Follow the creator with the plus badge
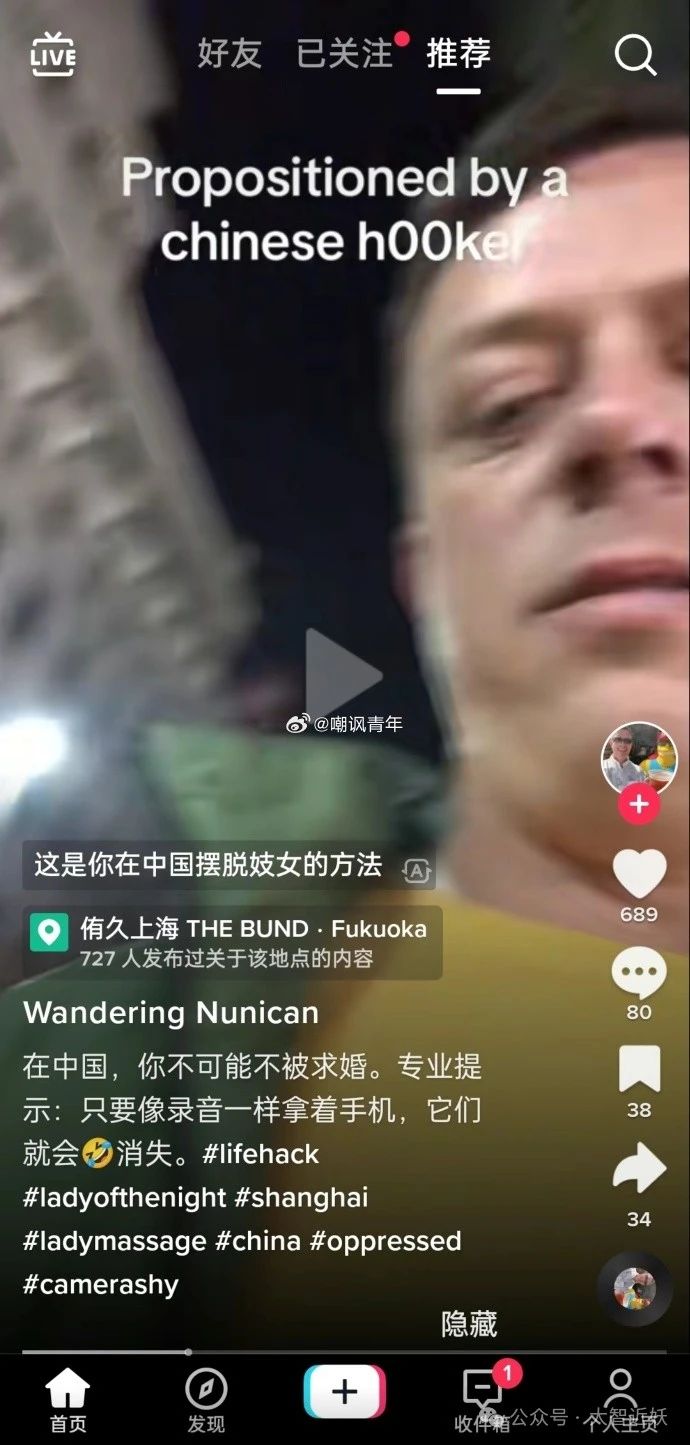 click(x=639, y=803)
